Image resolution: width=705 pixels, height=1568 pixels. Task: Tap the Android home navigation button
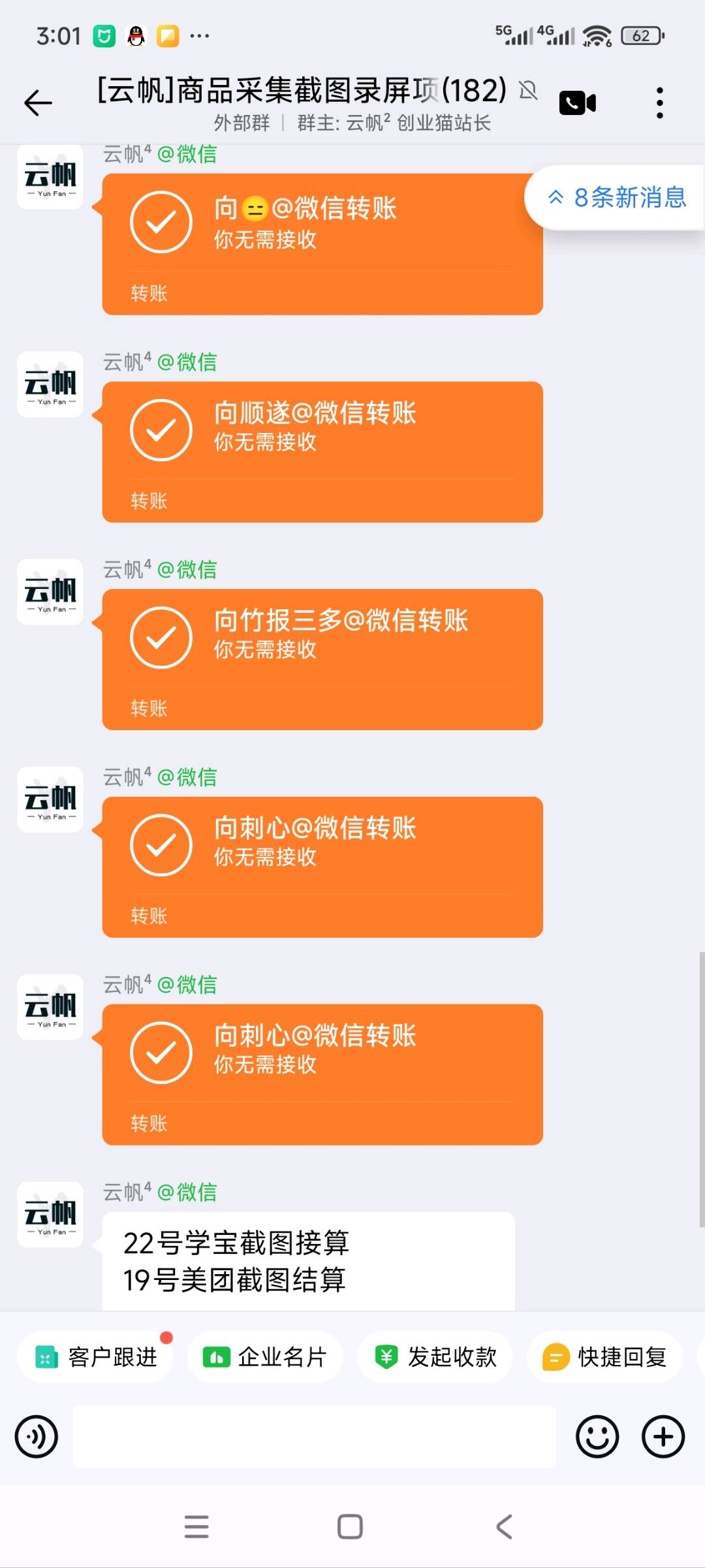coord(351,1527)
